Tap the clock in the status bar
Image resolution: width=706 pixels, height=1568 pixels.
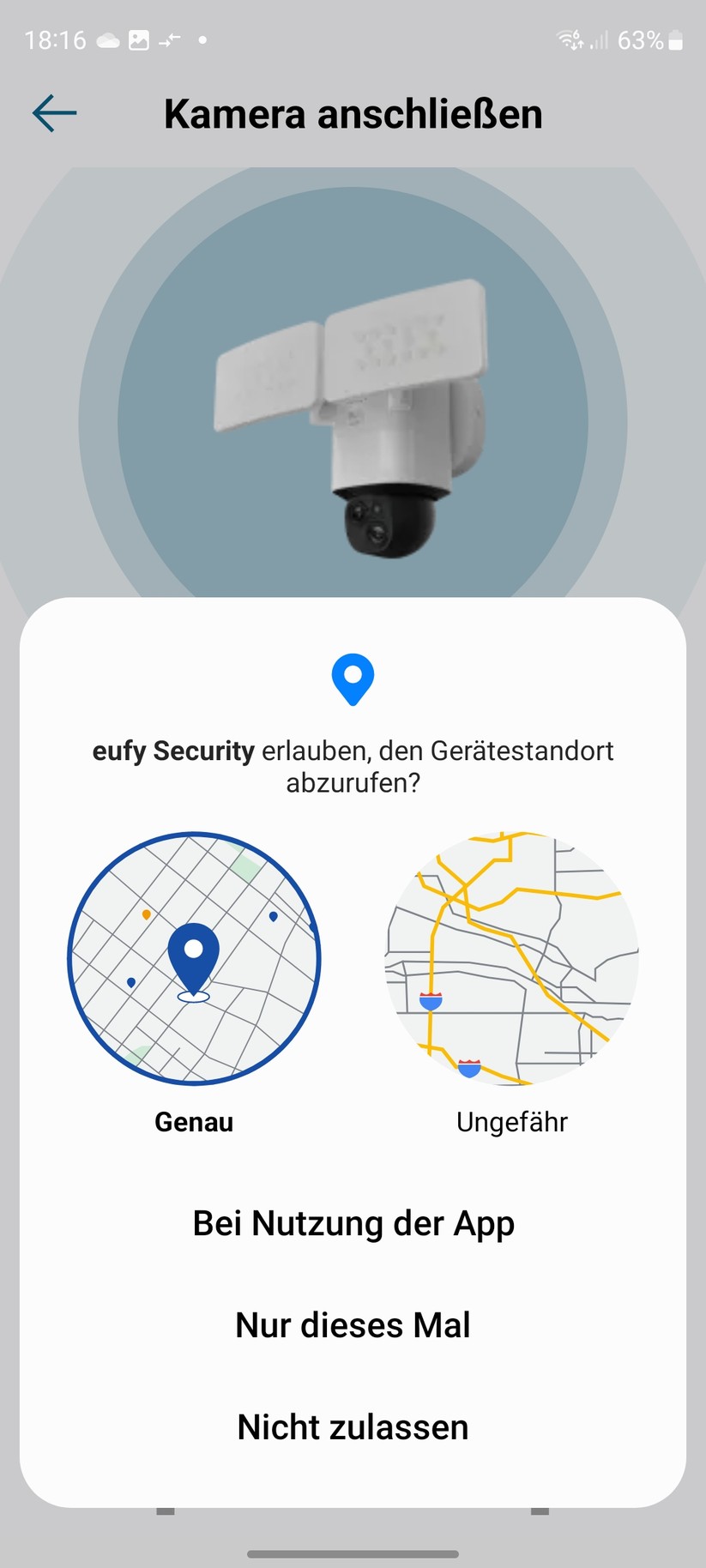pos(56,39)
